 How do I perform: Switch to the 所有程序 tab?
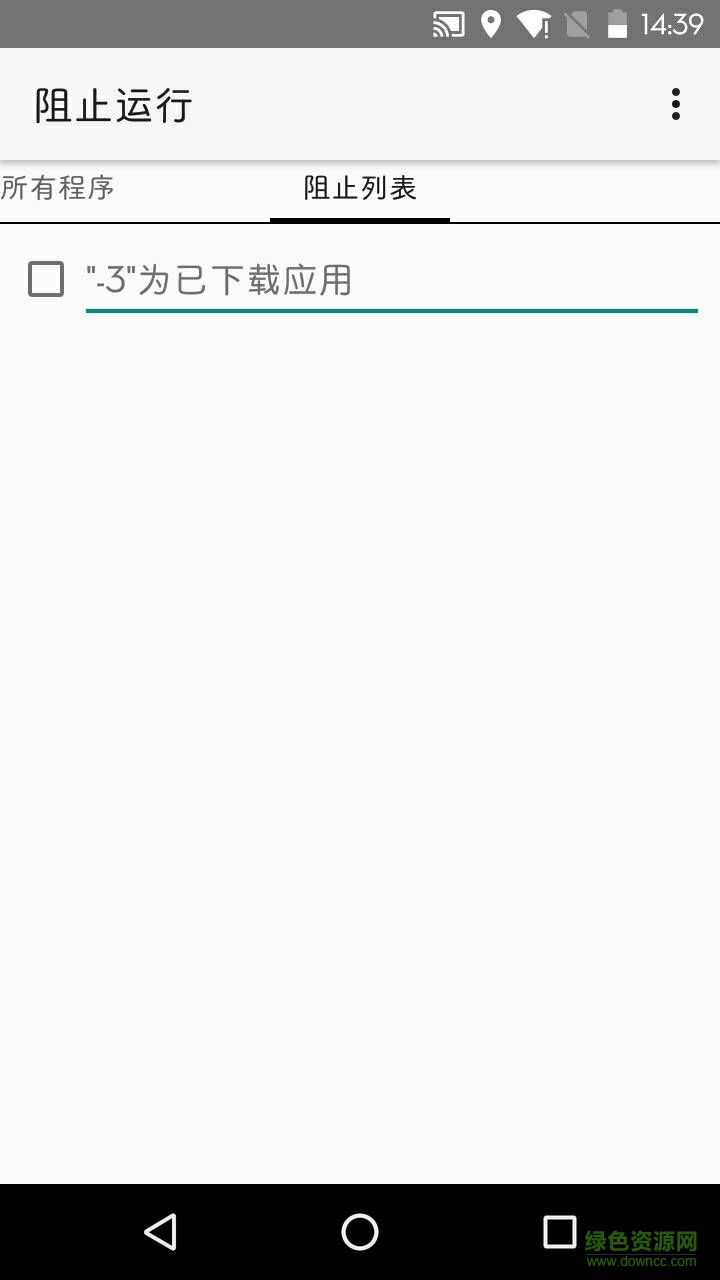57,188
